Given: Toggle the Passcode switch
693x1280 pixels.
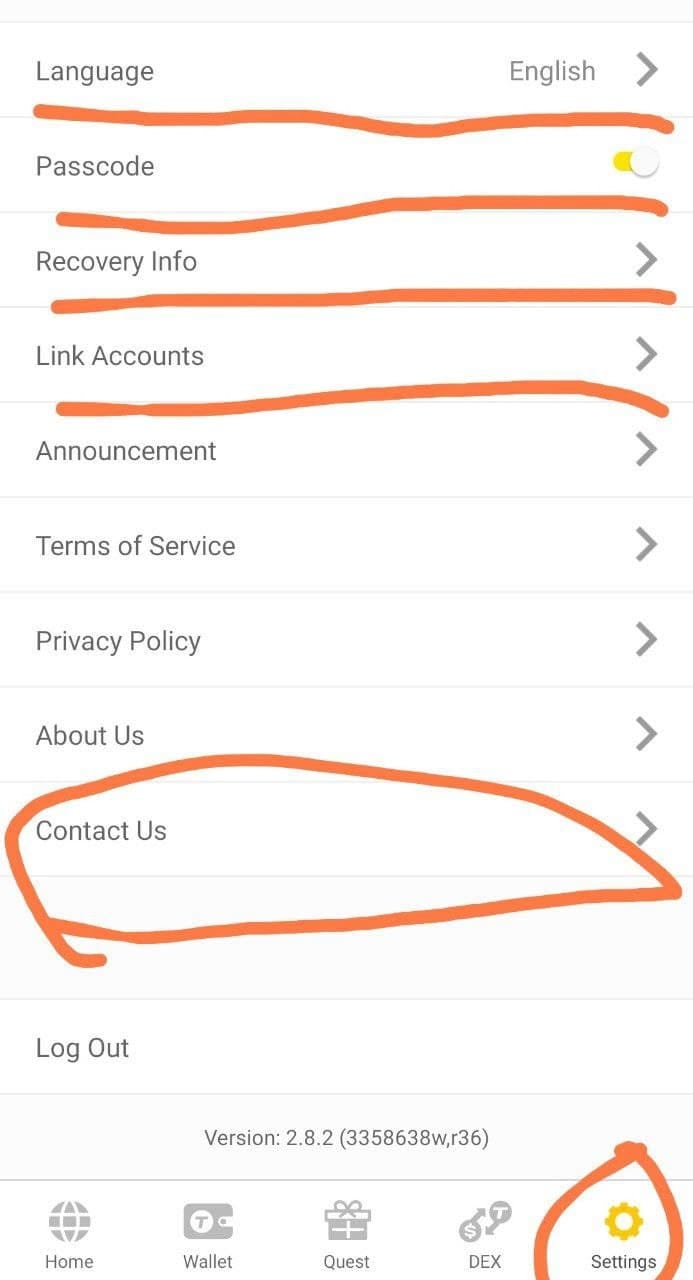Looking at the screenshot, I should pos(636,162).
